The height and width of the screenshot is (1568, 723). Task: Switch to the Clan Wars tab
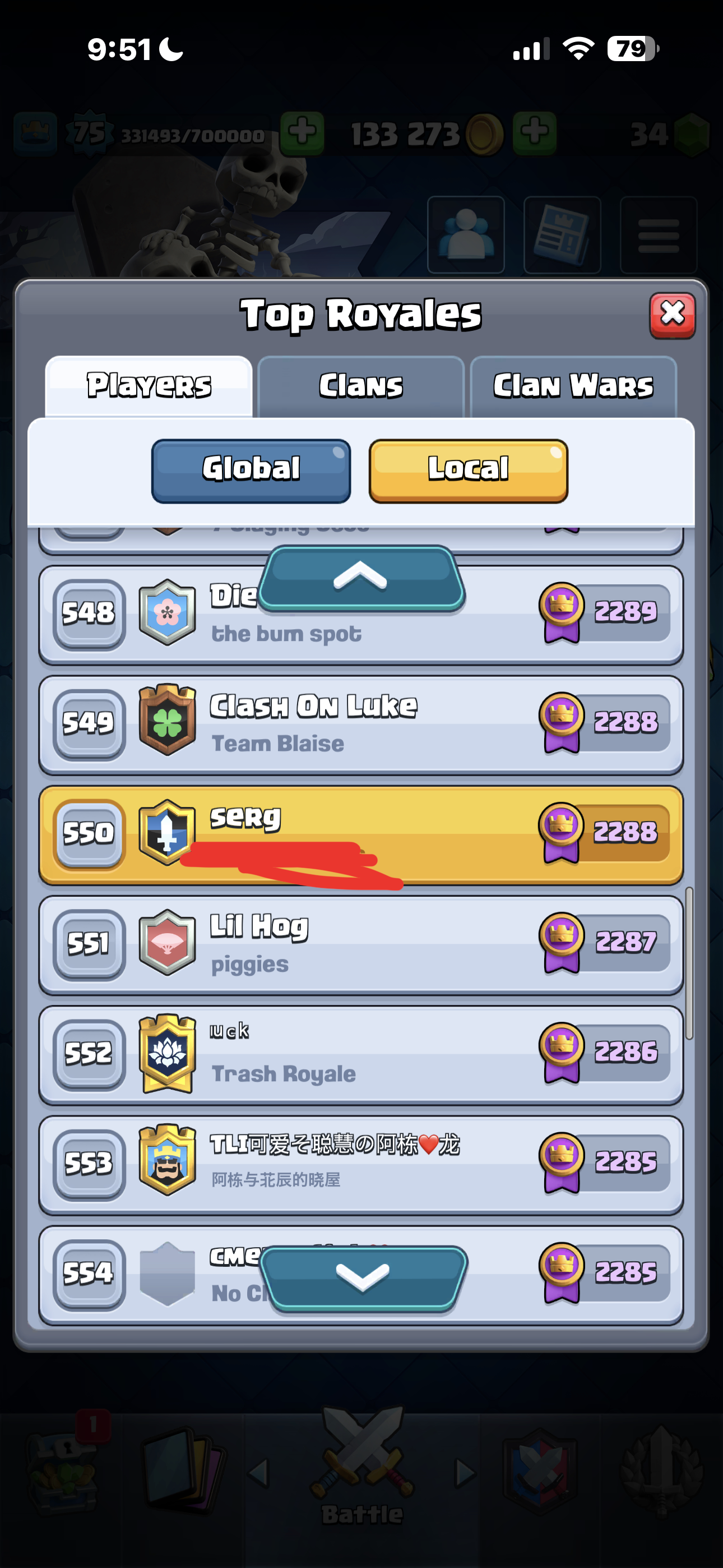click(x=573, y=386)
